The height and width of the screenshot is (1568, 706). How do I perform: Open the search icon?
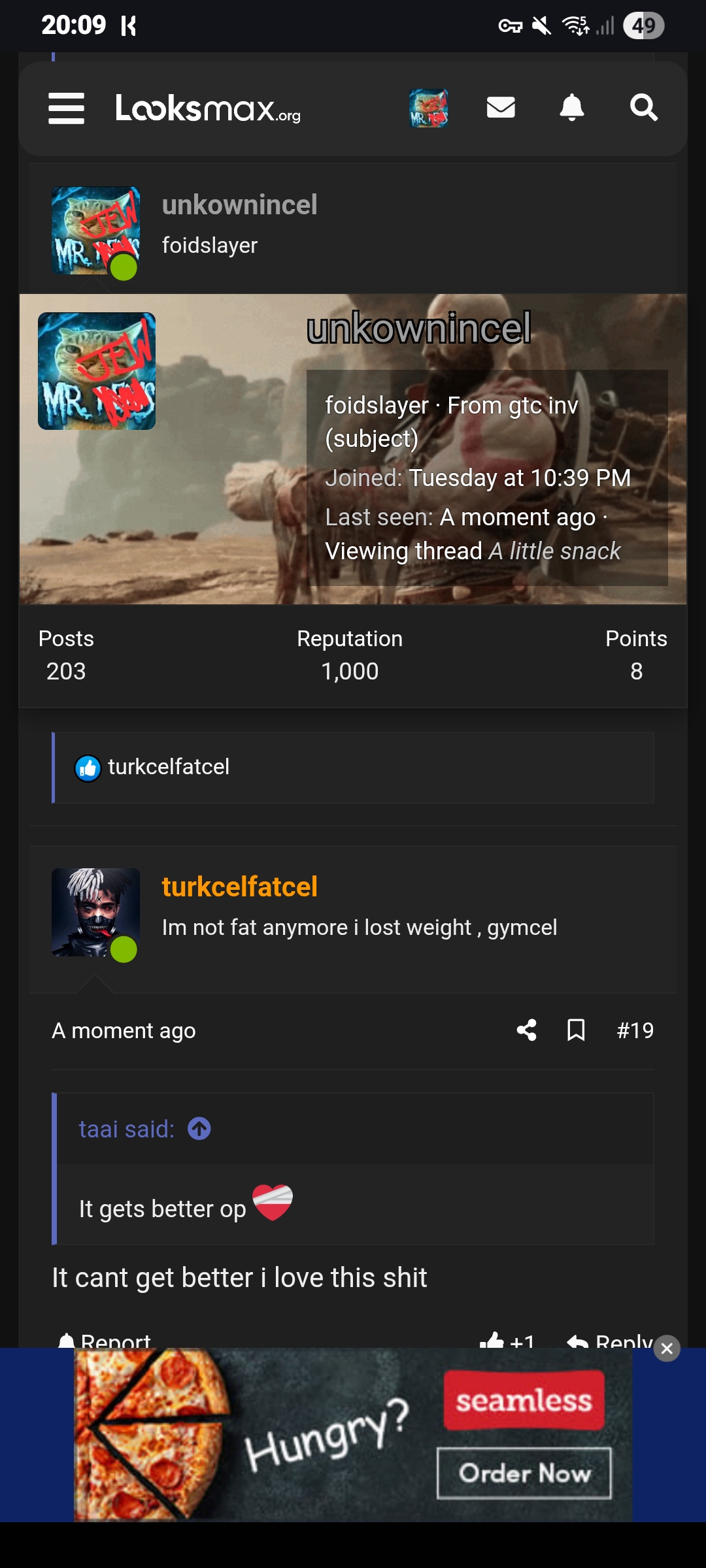[x=643, y=108]
